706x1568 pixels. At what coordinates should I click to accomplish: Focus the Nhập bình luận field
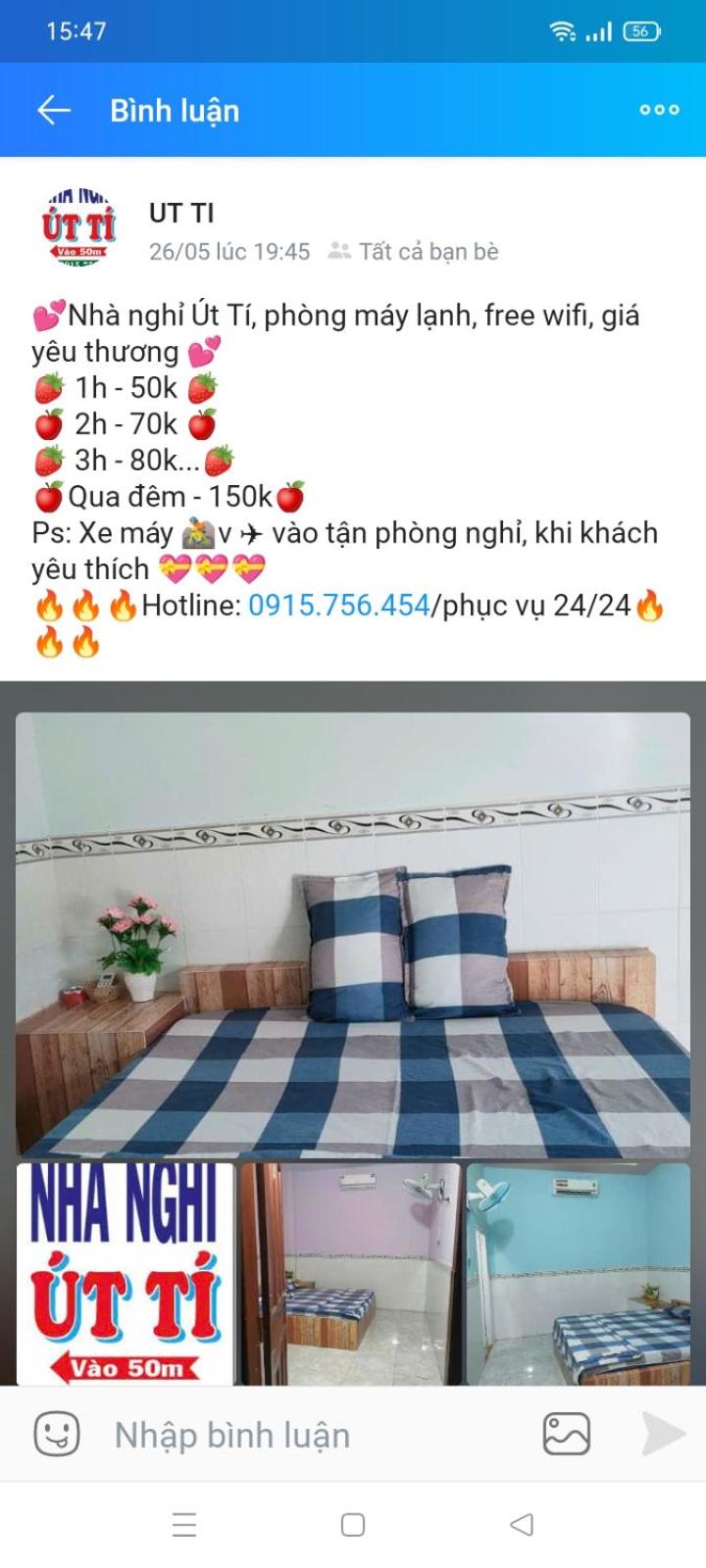pos(314,1435)
